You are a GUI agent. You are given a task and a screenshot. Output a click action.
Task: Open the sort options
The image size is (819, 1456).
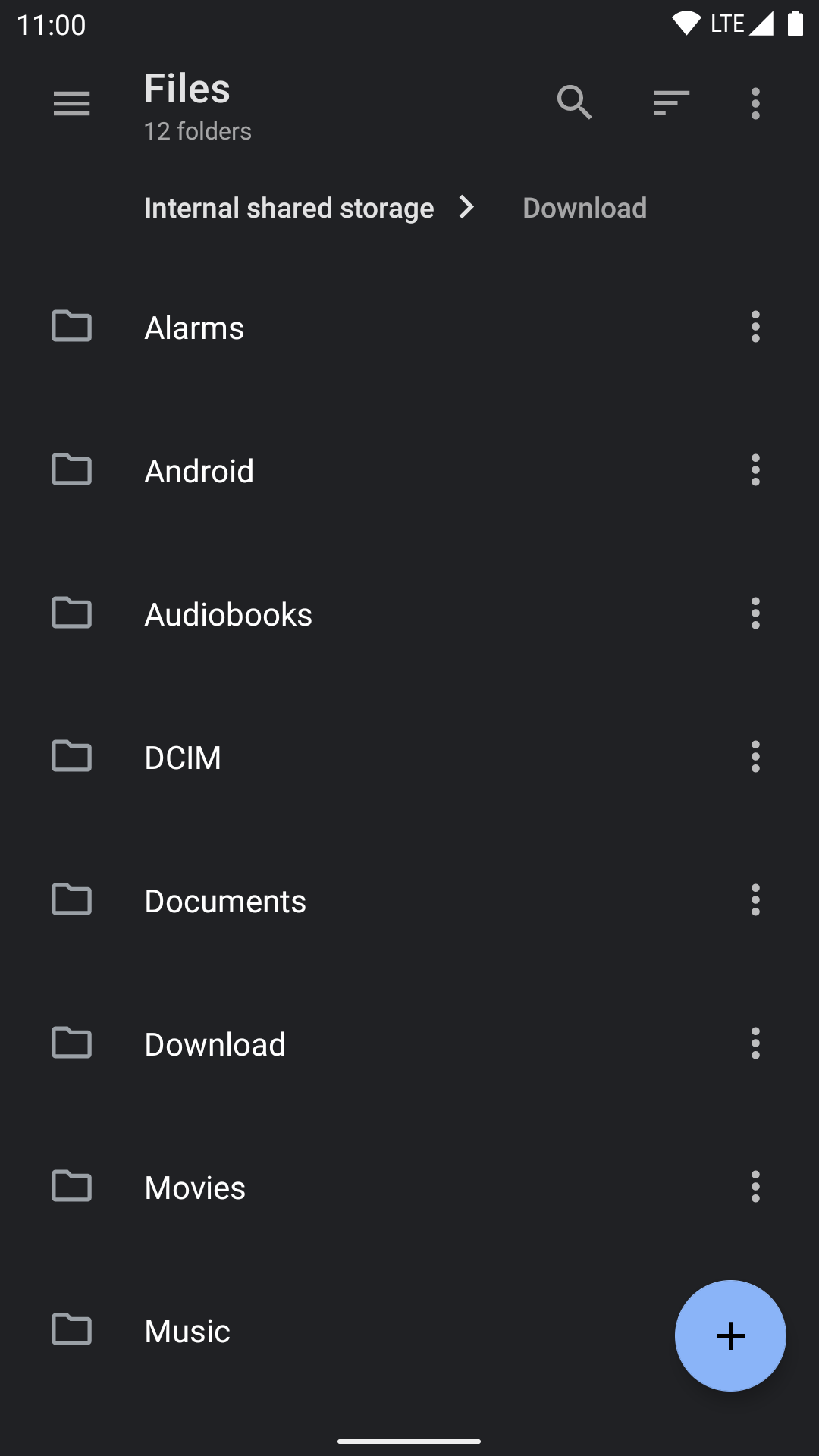click(x=670, y=103)
